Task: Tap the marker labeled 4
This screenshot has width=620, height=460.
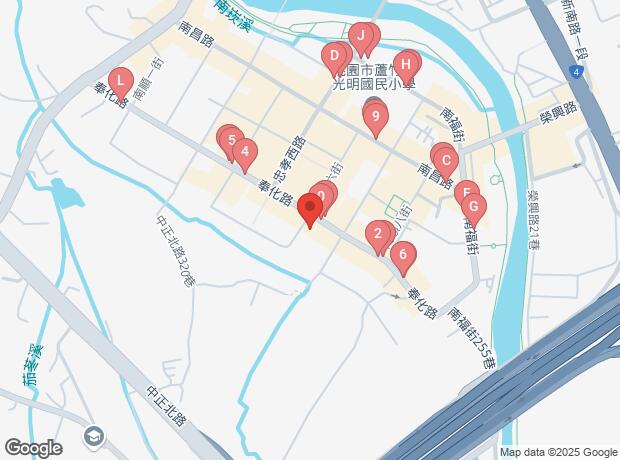Action: [244, 153]
